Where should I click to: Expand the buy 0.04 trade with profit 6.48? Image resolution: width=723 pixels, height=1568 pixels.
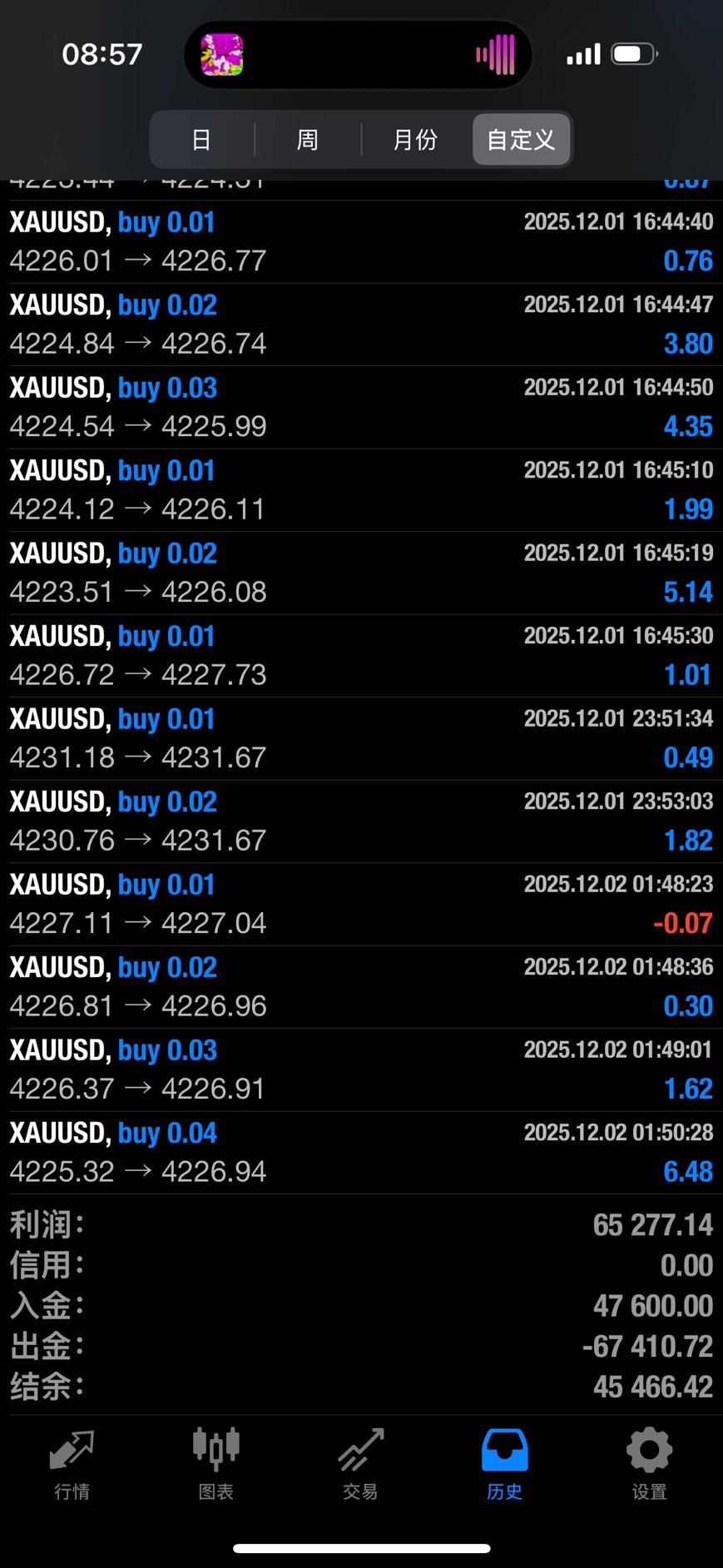click(361, 1153)
